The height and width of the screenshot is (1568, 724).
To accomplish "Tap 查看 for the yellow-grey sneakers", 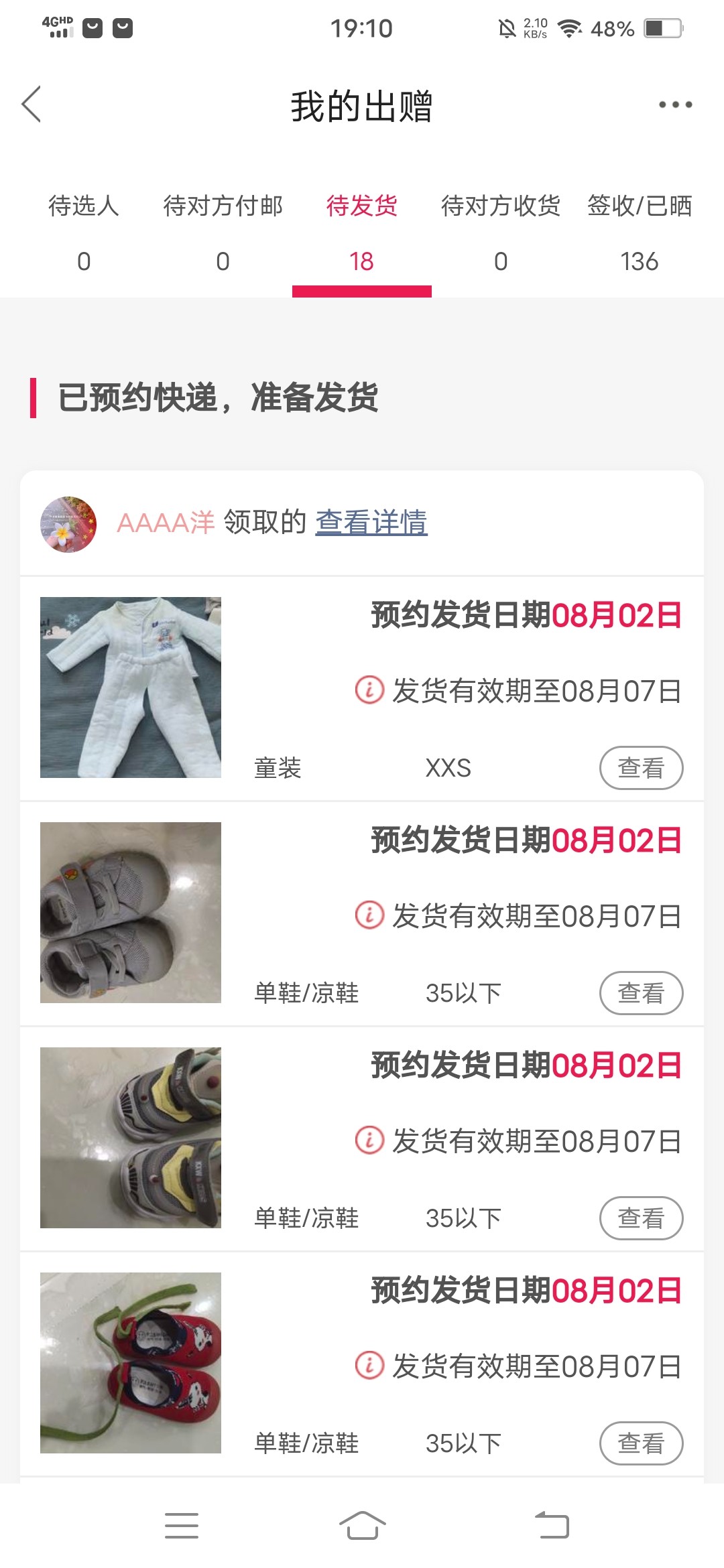I will click(641, 1218).
